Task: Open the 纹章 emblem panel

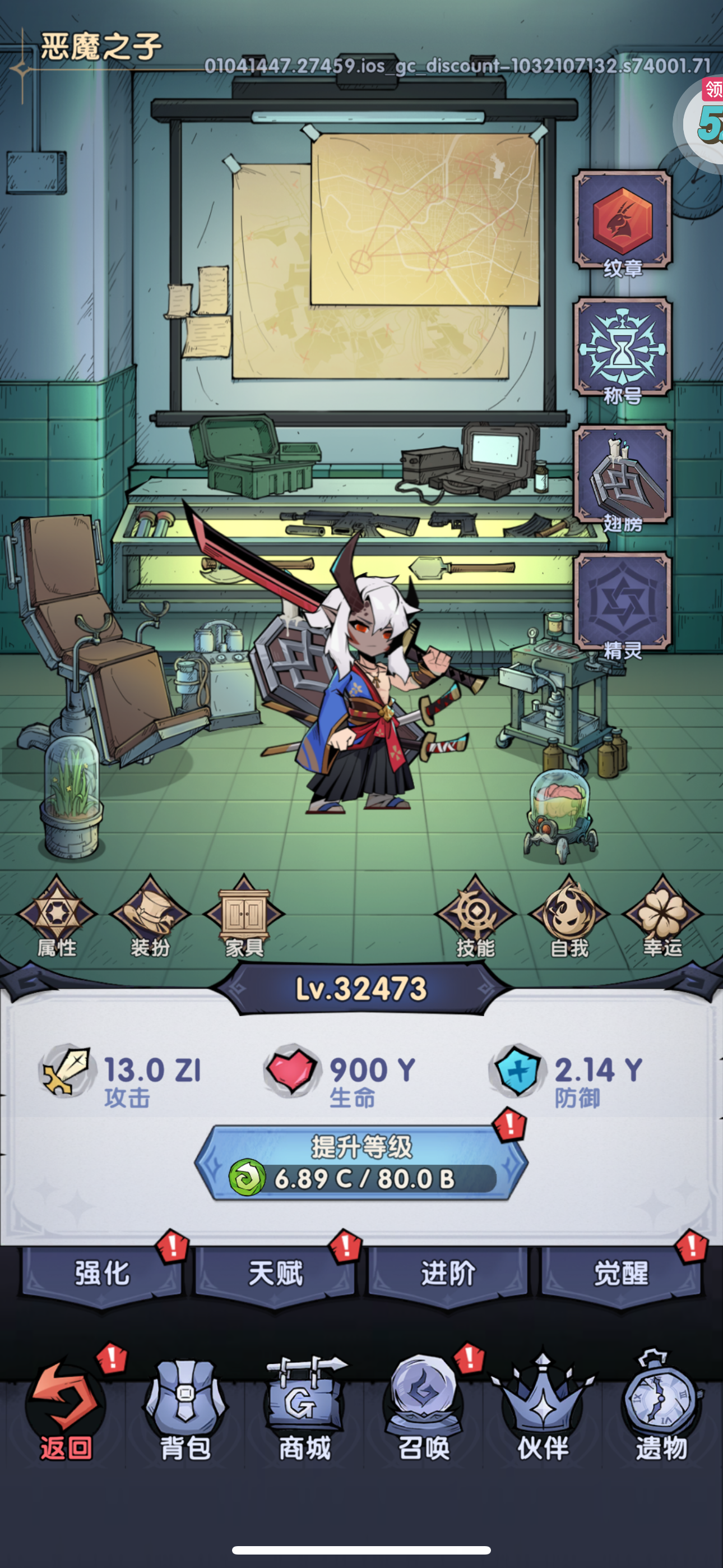Action: (x=622, y=222)
